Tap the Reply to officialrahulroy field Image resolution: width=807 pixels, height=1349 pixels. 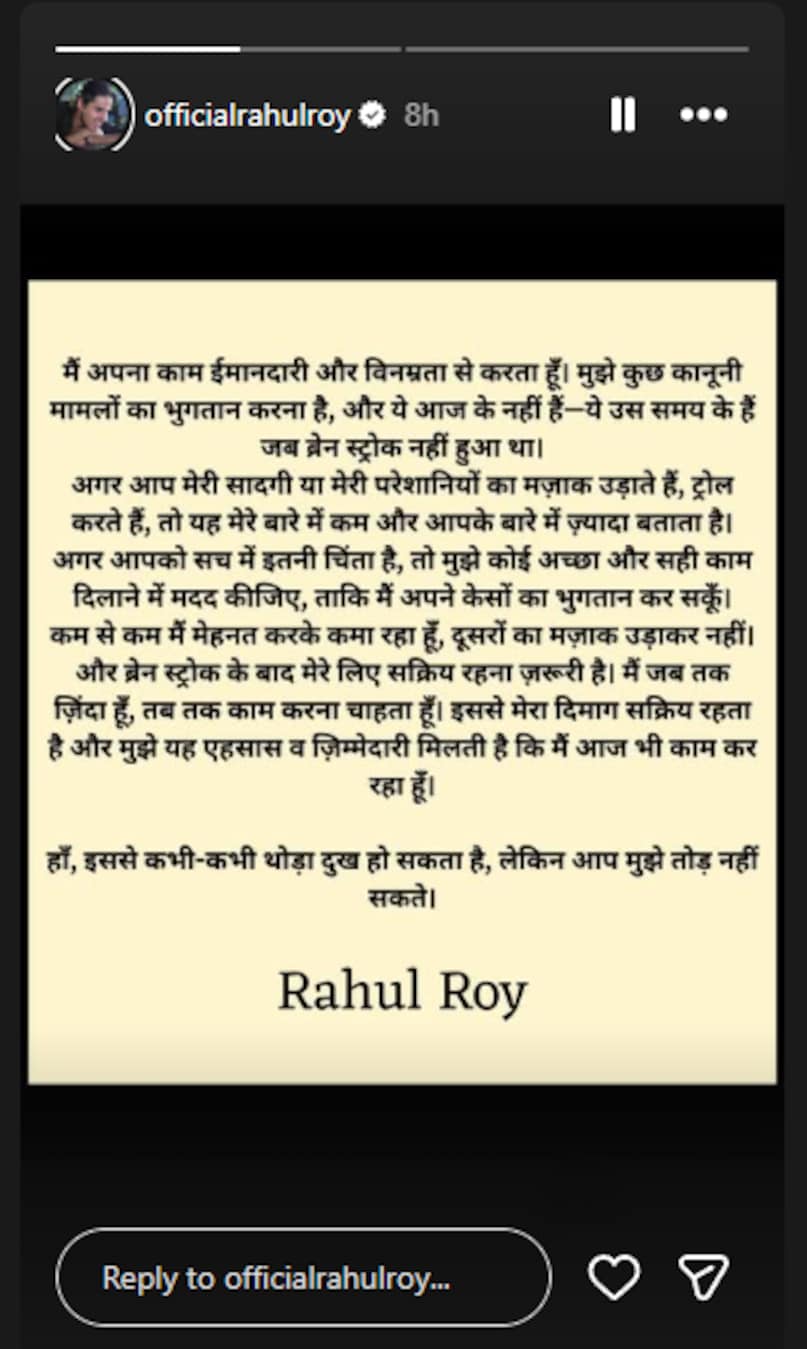[303, 1277]
